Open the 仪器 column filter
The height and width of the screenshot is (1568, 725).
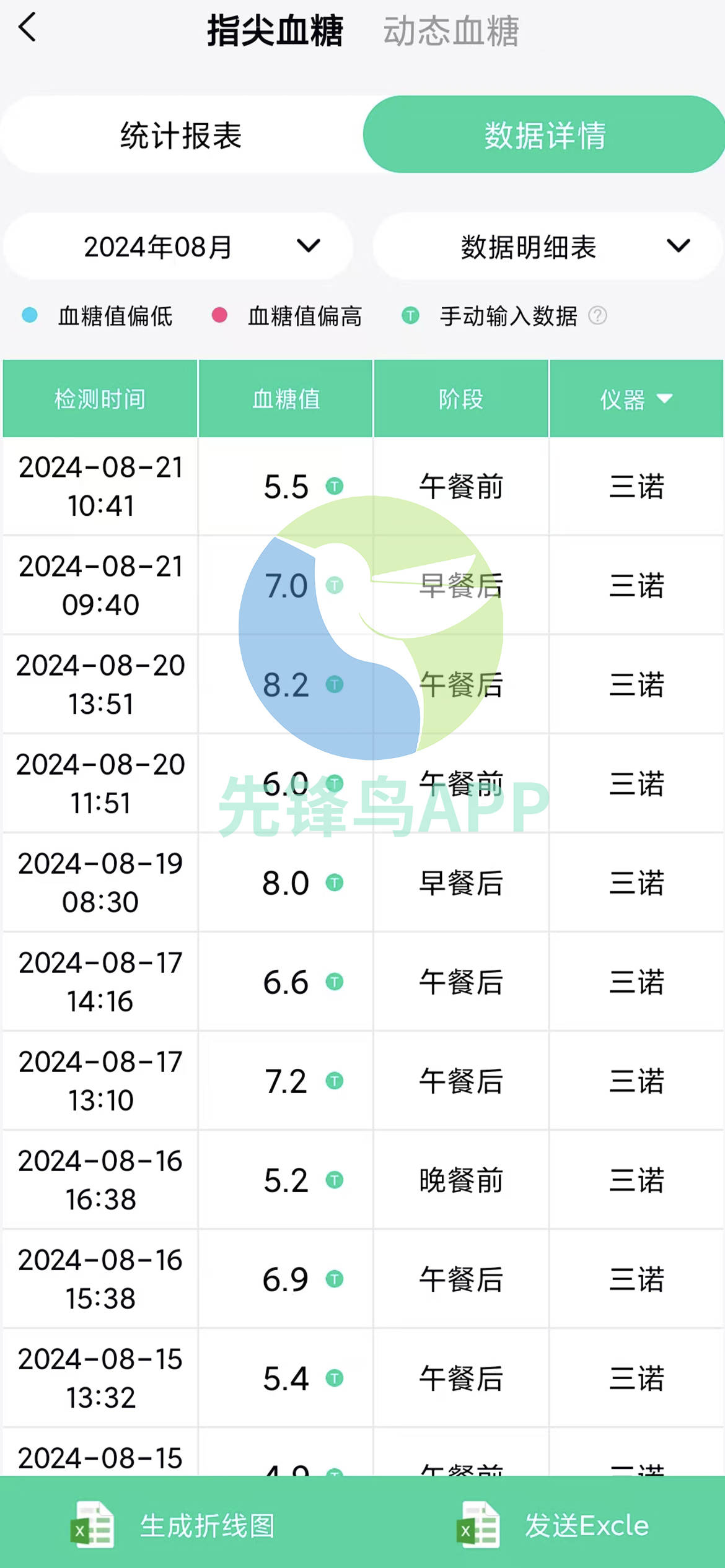pyautogui.click(x=636, y=399)
